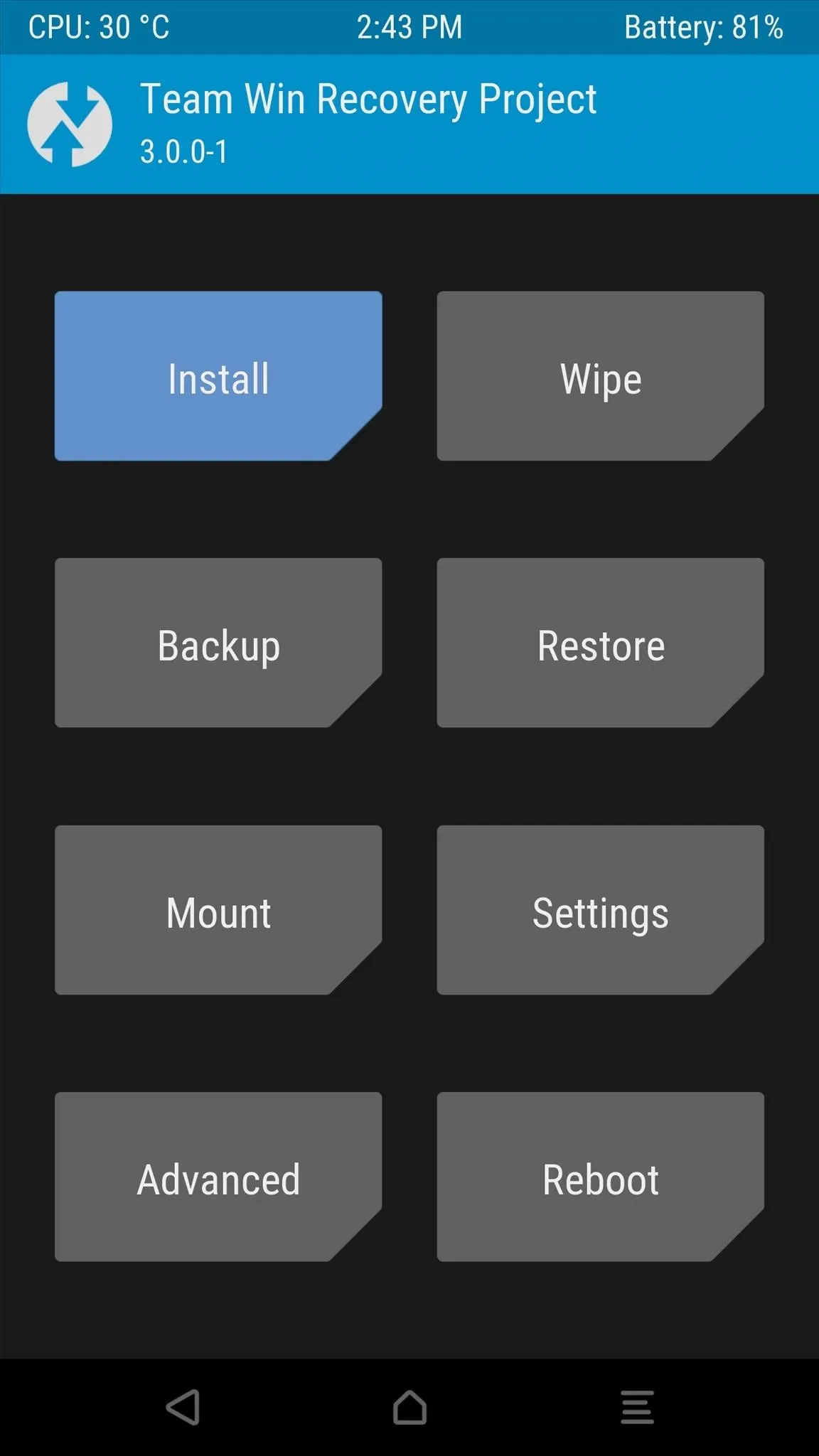Tap the Mount button

tap(218, 910)
